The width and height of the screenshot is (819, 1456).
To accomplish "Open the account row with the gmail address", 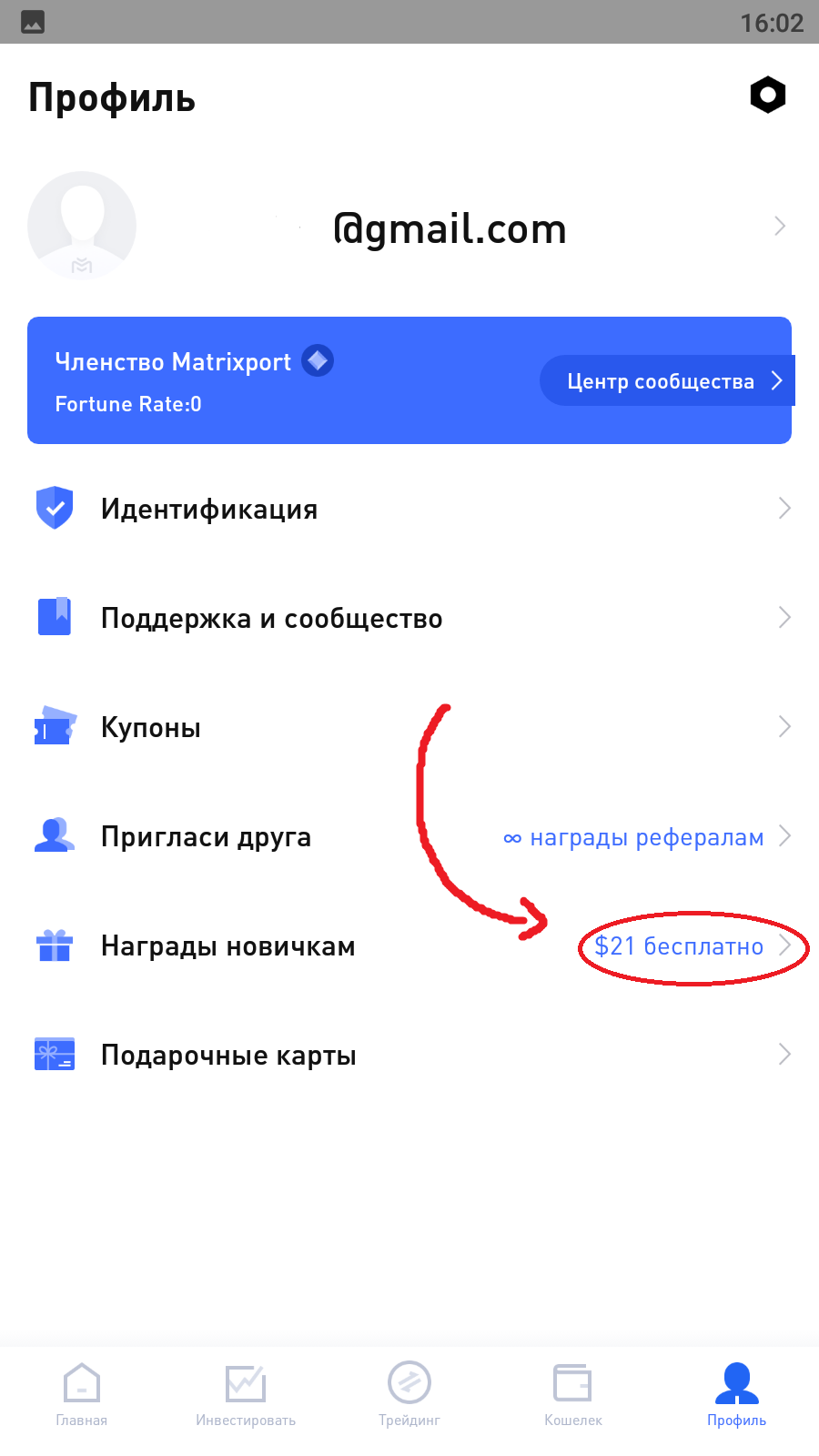I will coord(450,227).
